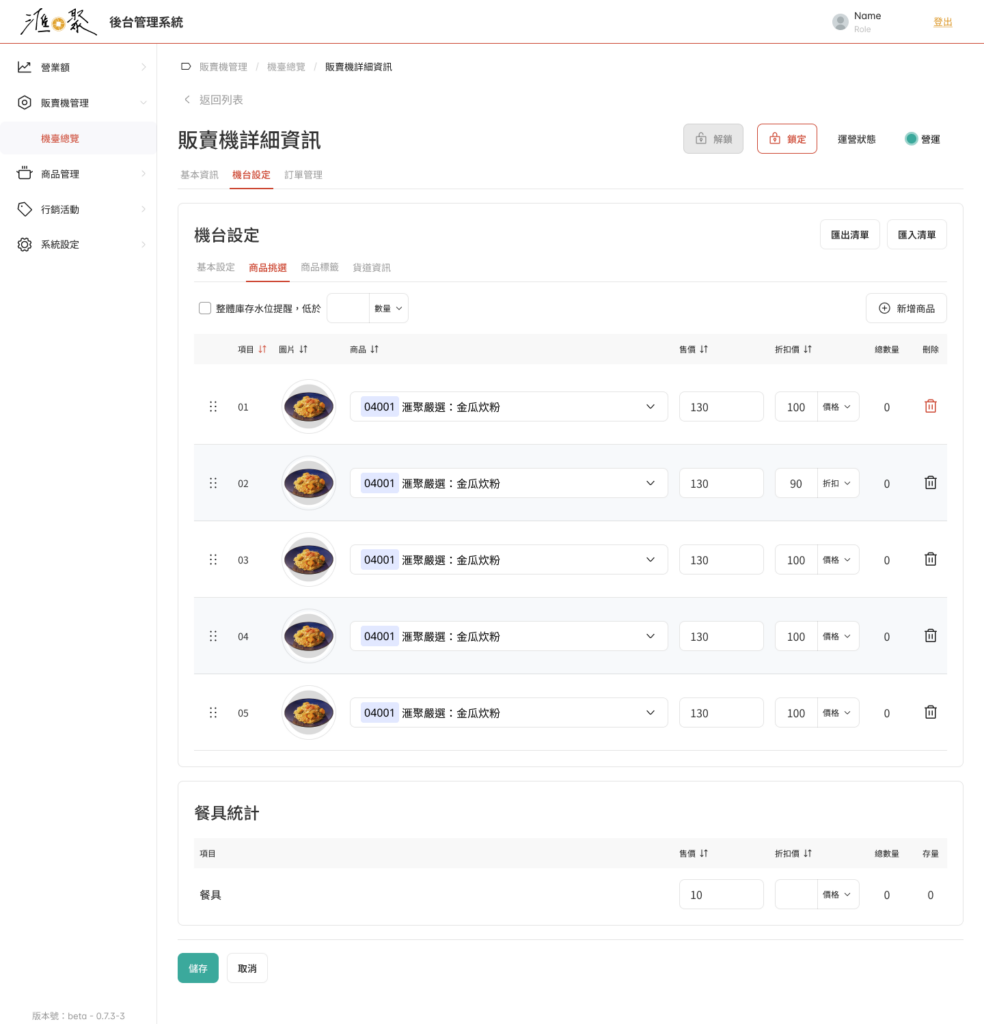Switch to the 商品標籤 sub-tab
984x1024 pixels.
tap(319, 267)
